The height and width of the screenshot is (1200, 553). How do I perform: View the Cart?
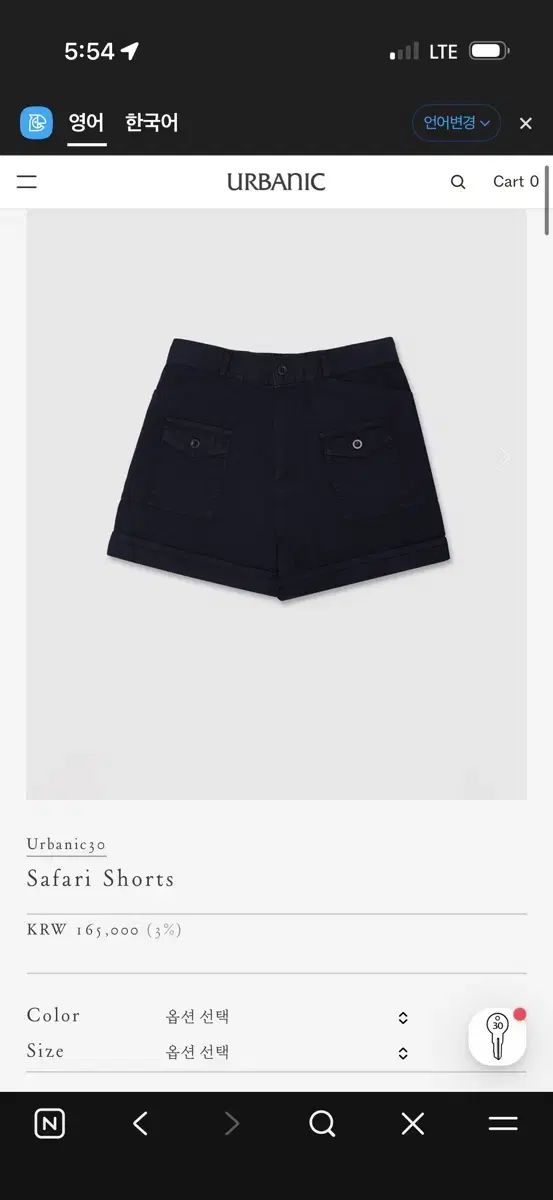[516, 181]
